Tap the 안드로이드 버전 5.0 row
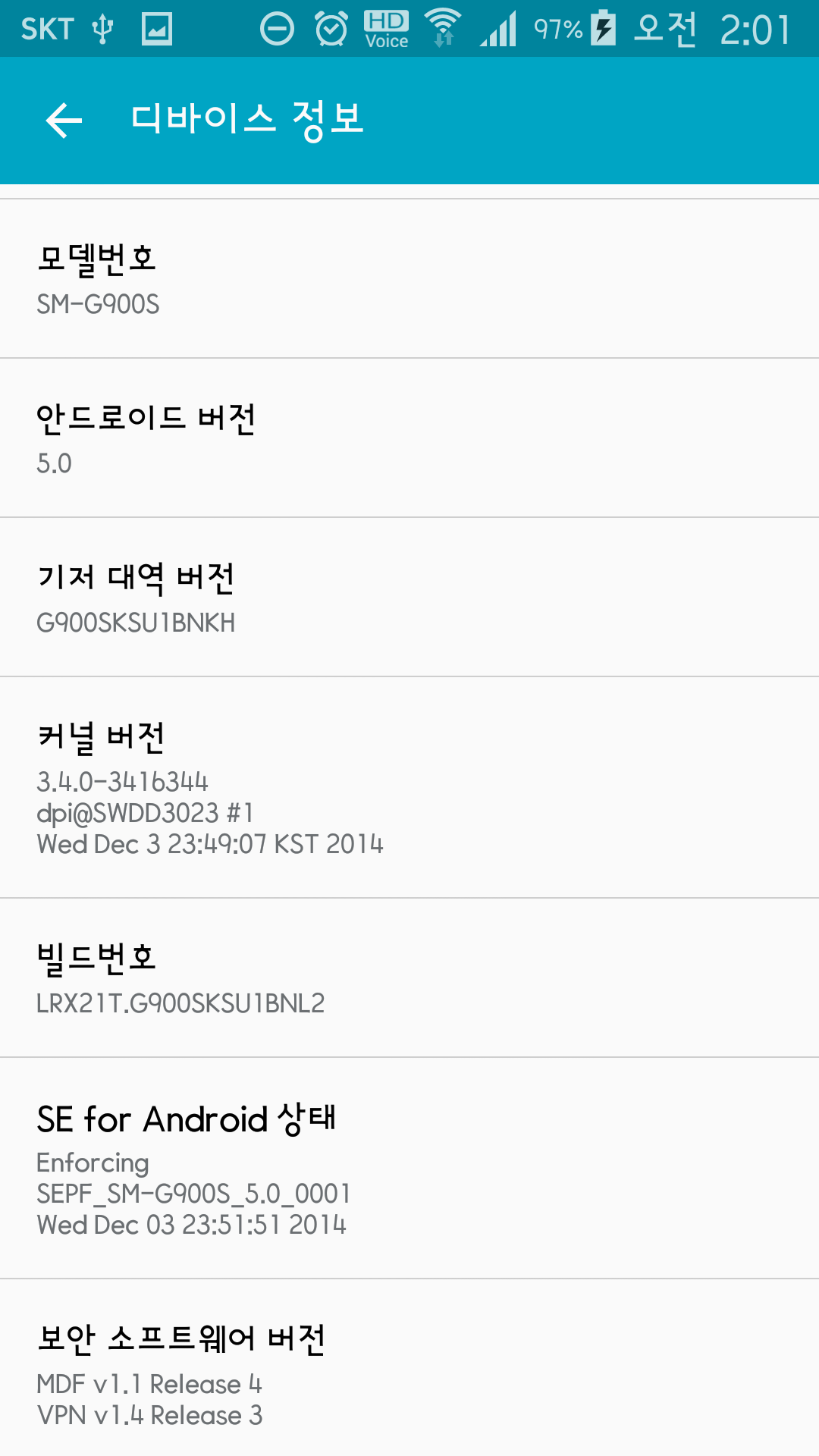 [409, 438]
